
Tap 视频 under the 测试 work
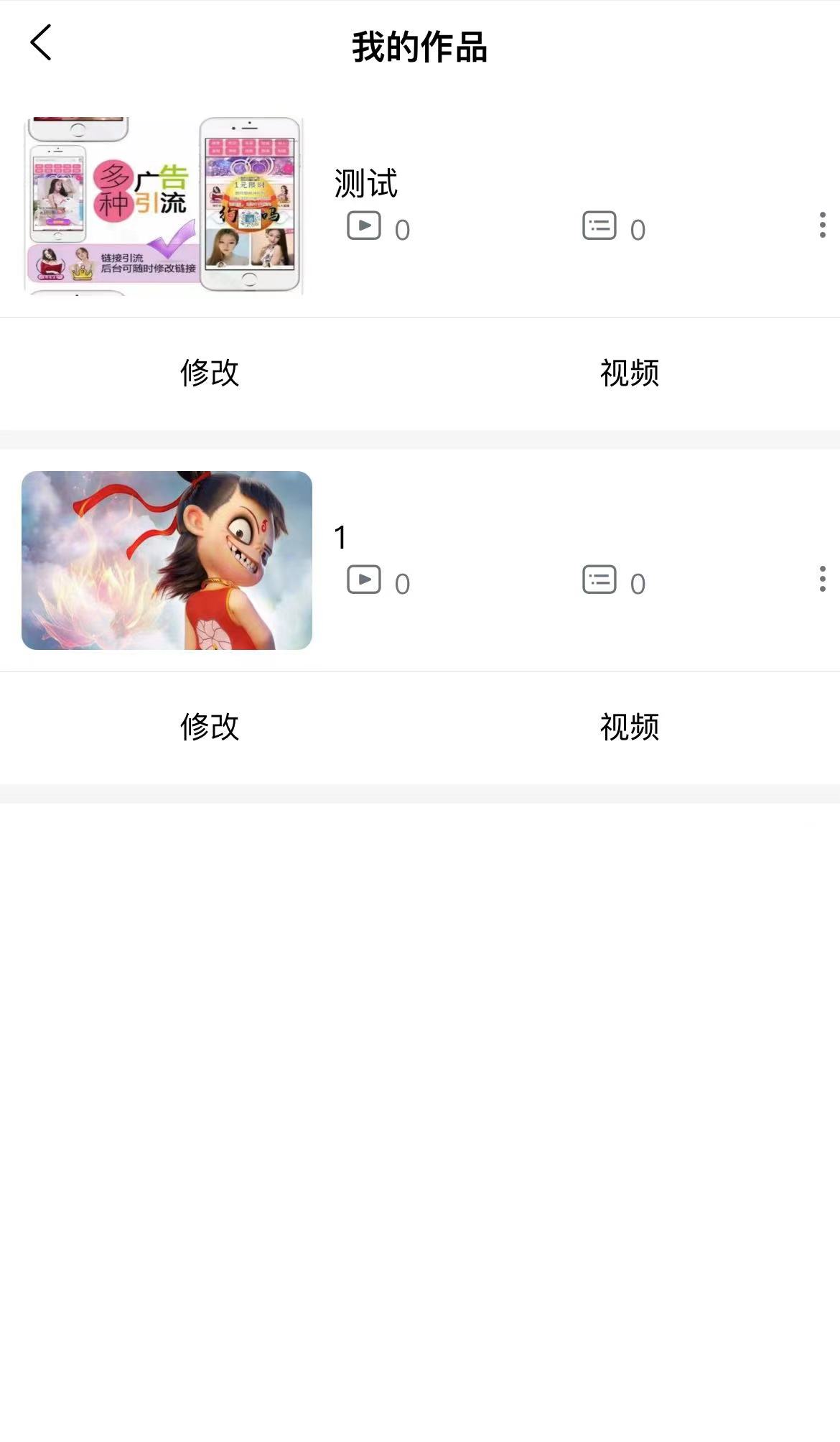630,373
